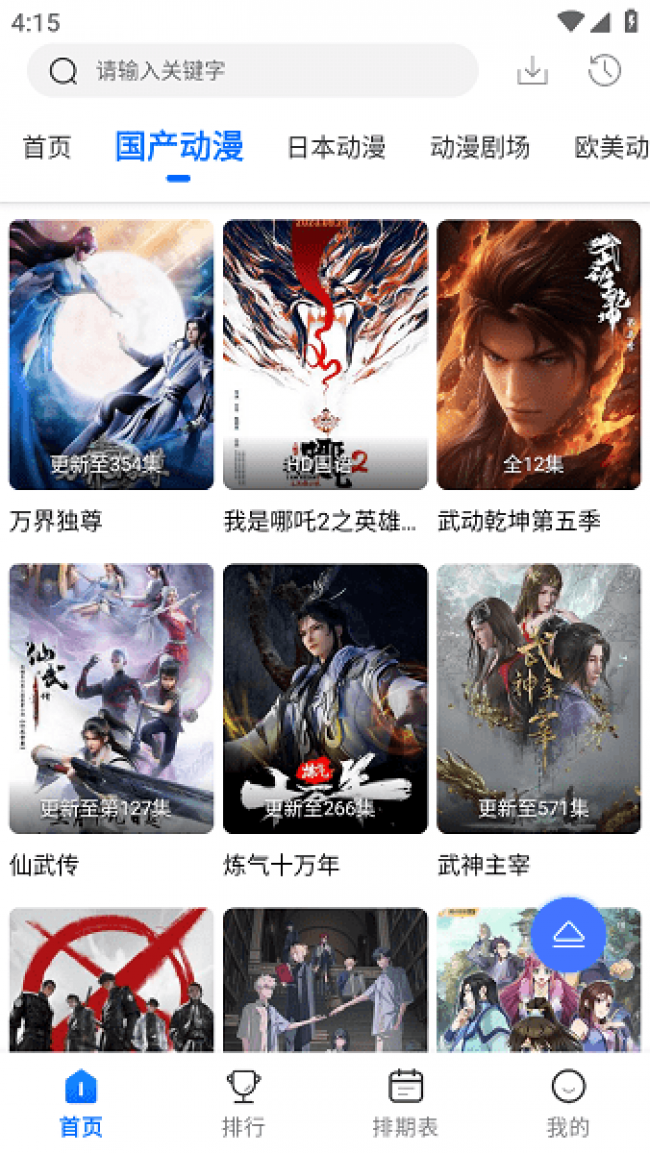Open 我是哪吒2之英雄 card

325,355
